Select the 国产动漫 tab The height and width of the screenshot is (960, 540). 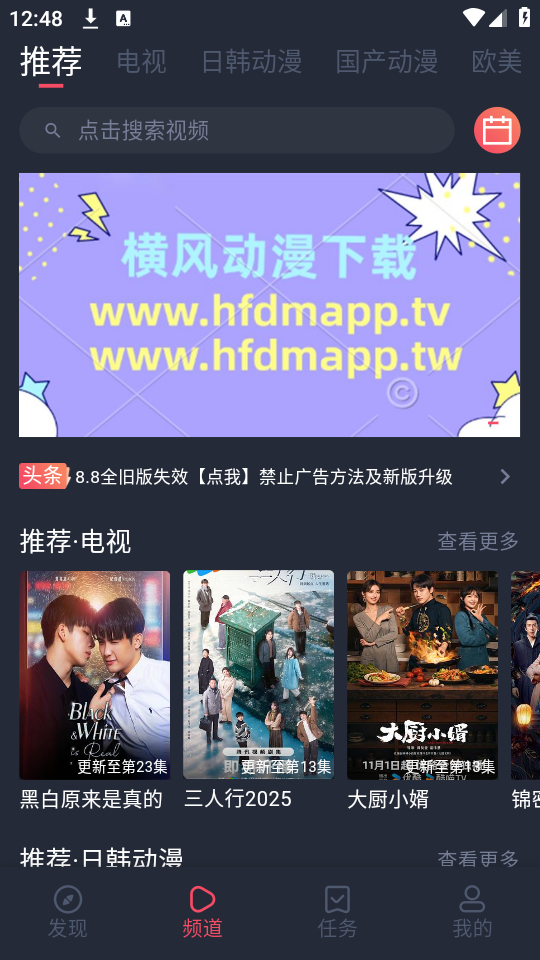pyautogui.click(x=386, y=61)
